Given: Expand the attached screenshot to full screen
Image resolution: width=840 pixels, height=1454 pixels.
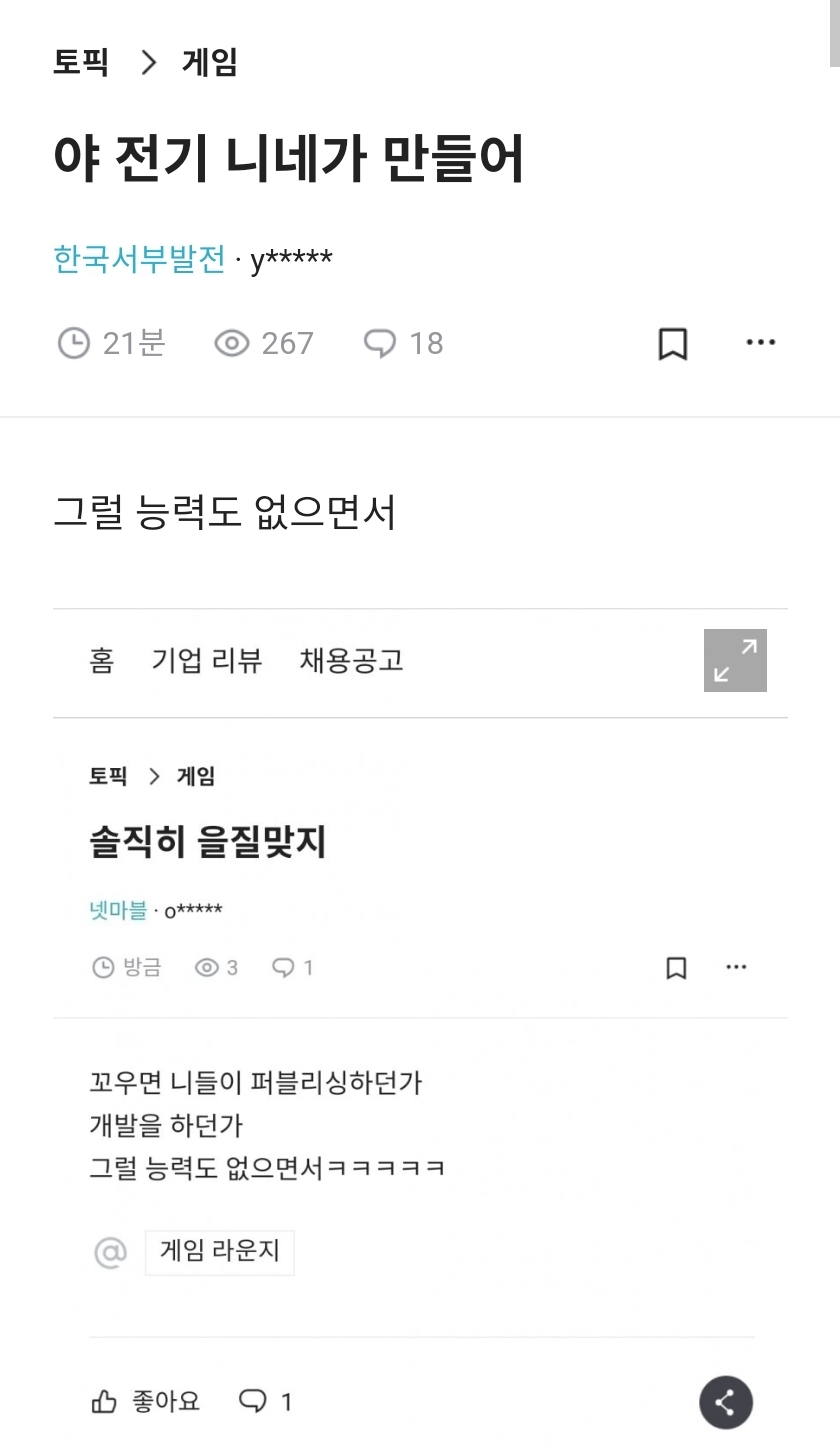Looking at the screenshot, I should [x=735, y=660].
